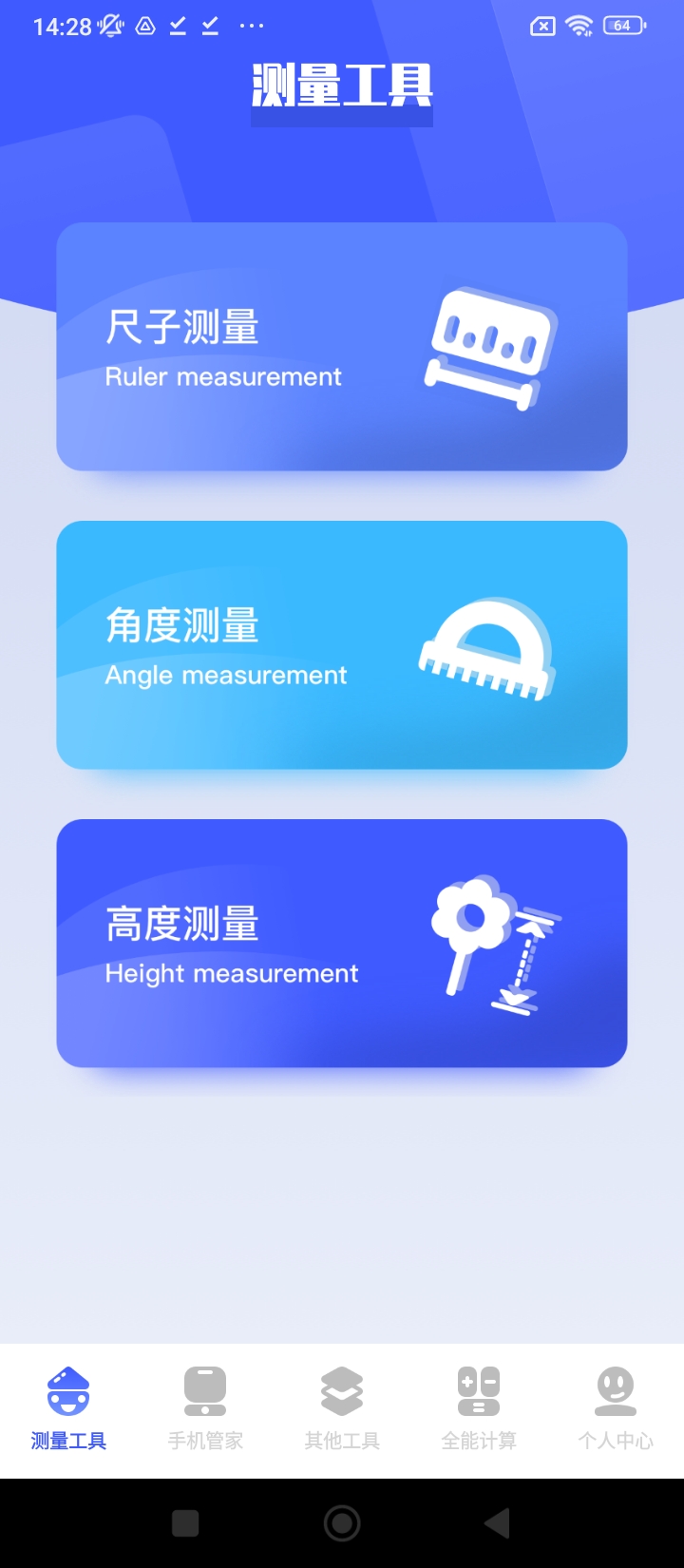Go to the system home screen
This screenshot has width=684, height=1568.
click(342, 1523)
